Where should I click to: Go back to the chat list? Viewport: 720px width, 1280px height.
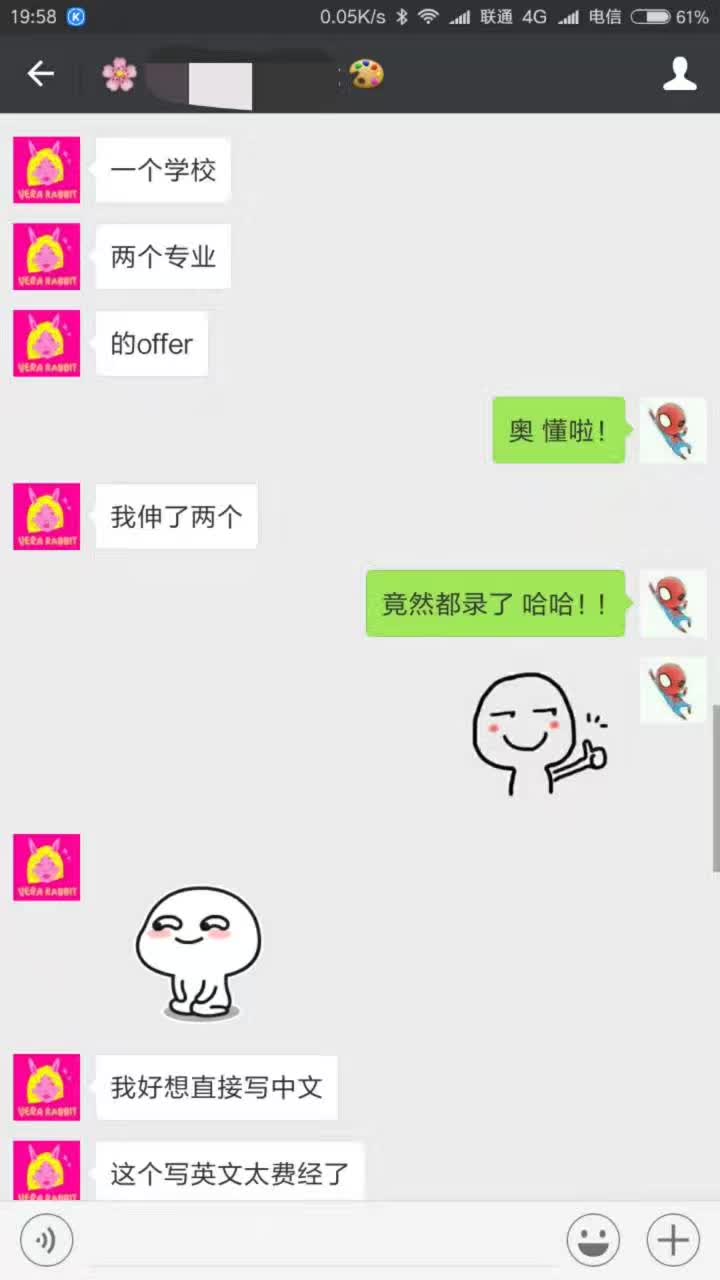coord(40,74)
